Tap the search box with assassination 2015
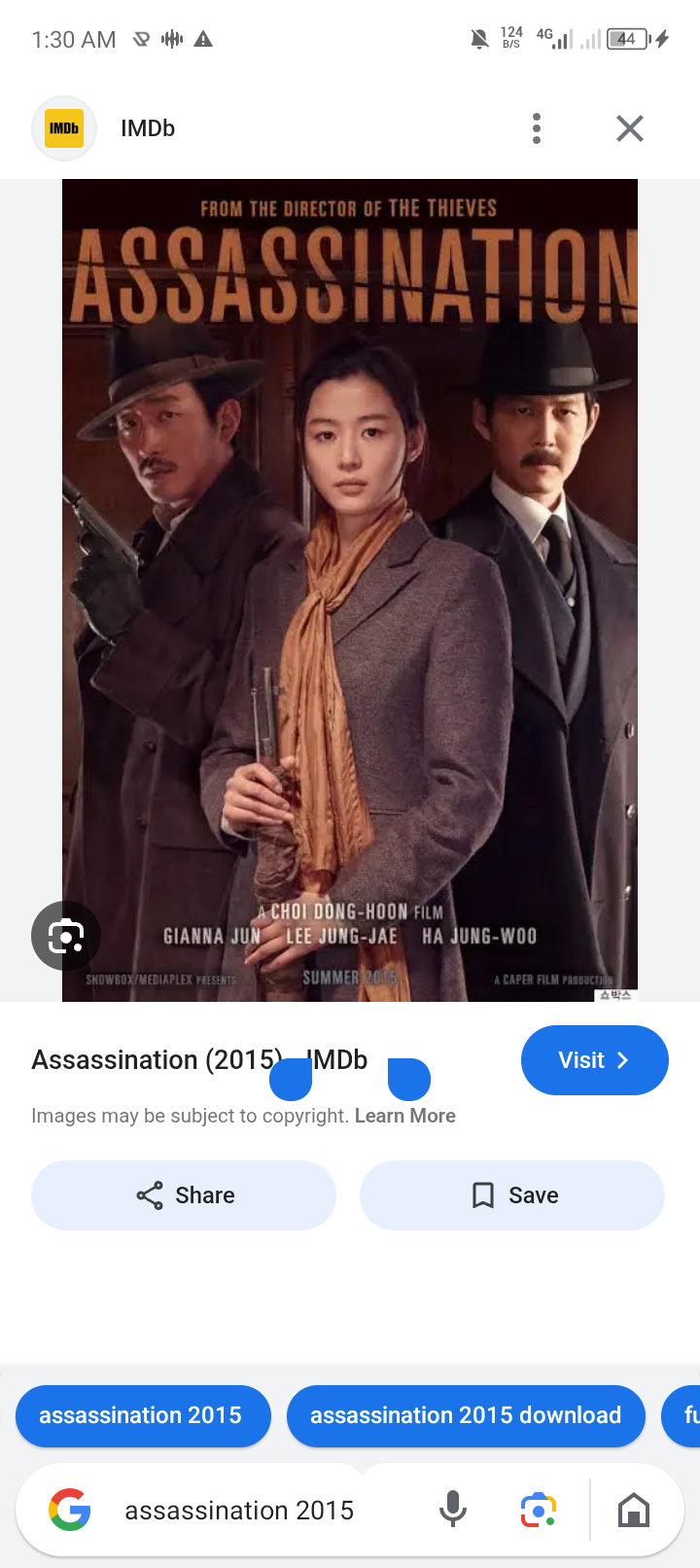 pyautogui.click(x=239, y=1511)
